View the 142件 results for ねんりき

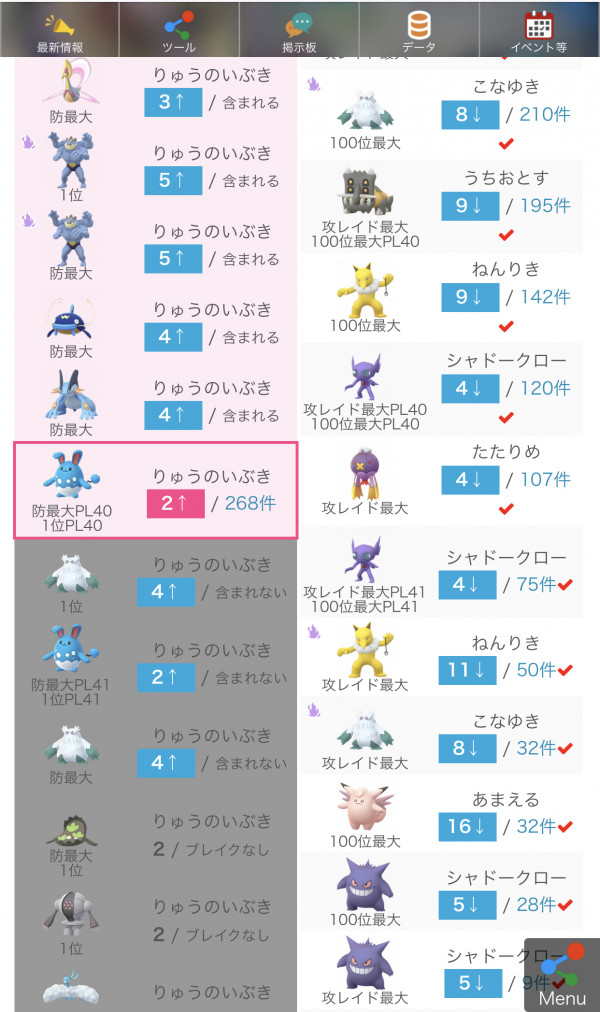tap(544, 296)
